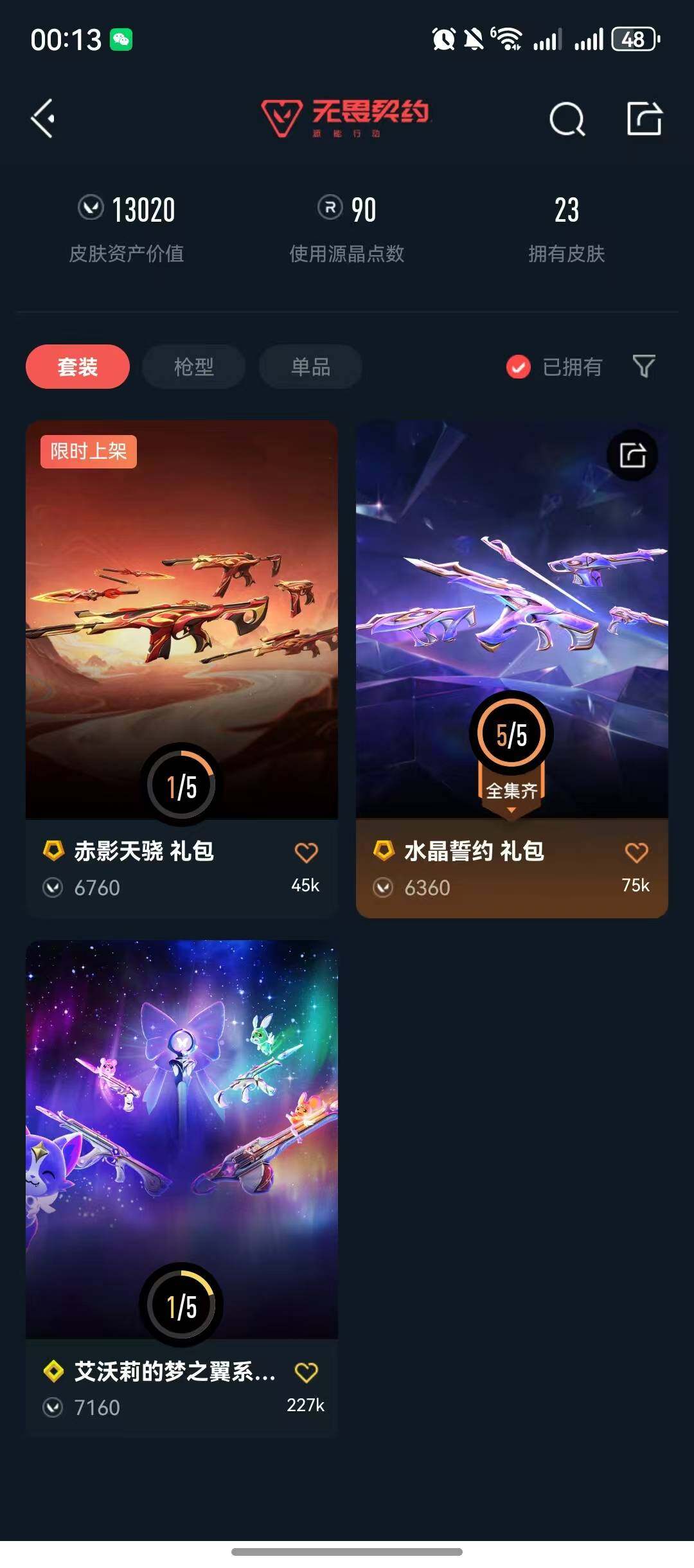Viewport: 694px width, 1568px height.
Task: Favorite 水晶誓约 礼包 using its heart icon
Action: tap(637, 853)
